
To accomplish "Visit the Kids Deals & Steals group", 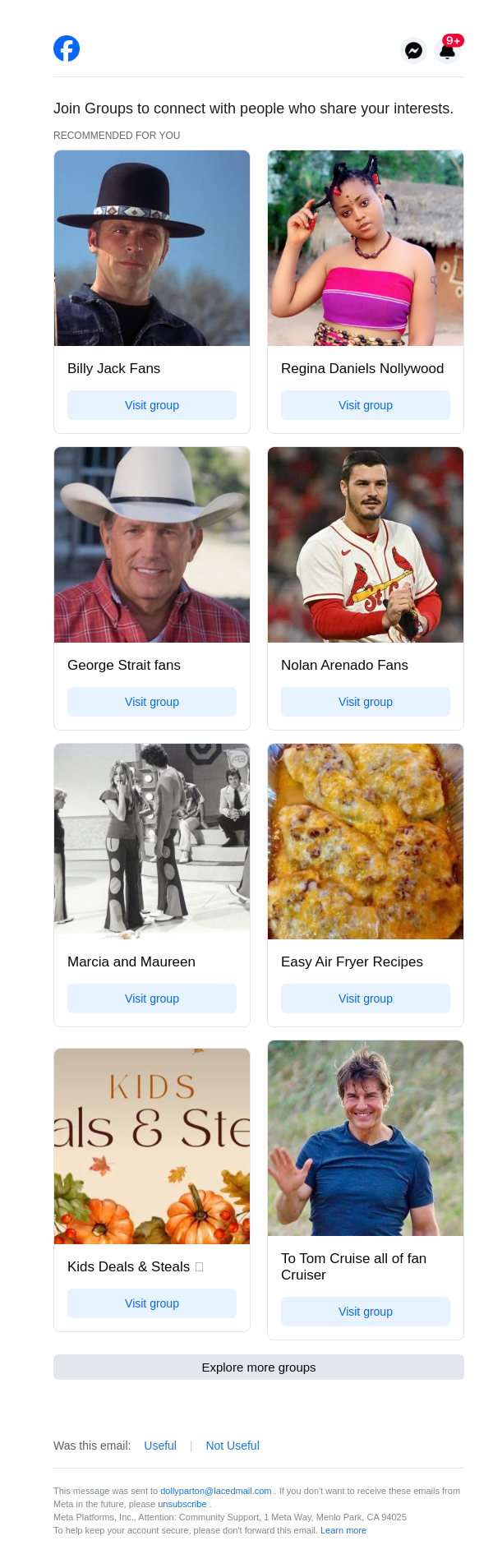I will pyautogui.click(x=152, y=1303).
